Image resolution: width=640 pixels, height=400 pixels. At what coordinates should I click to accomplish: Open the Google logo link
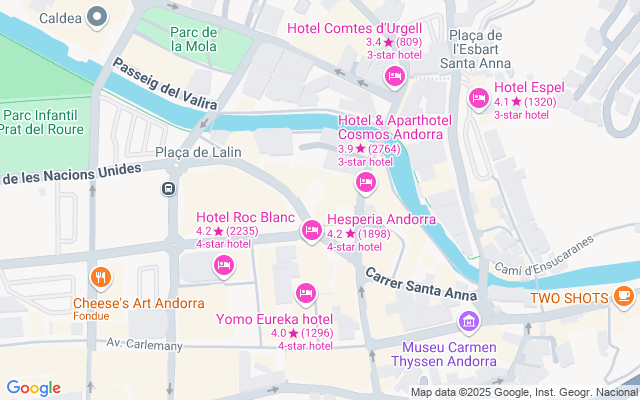pyautogui.click(x=33, y=388)
